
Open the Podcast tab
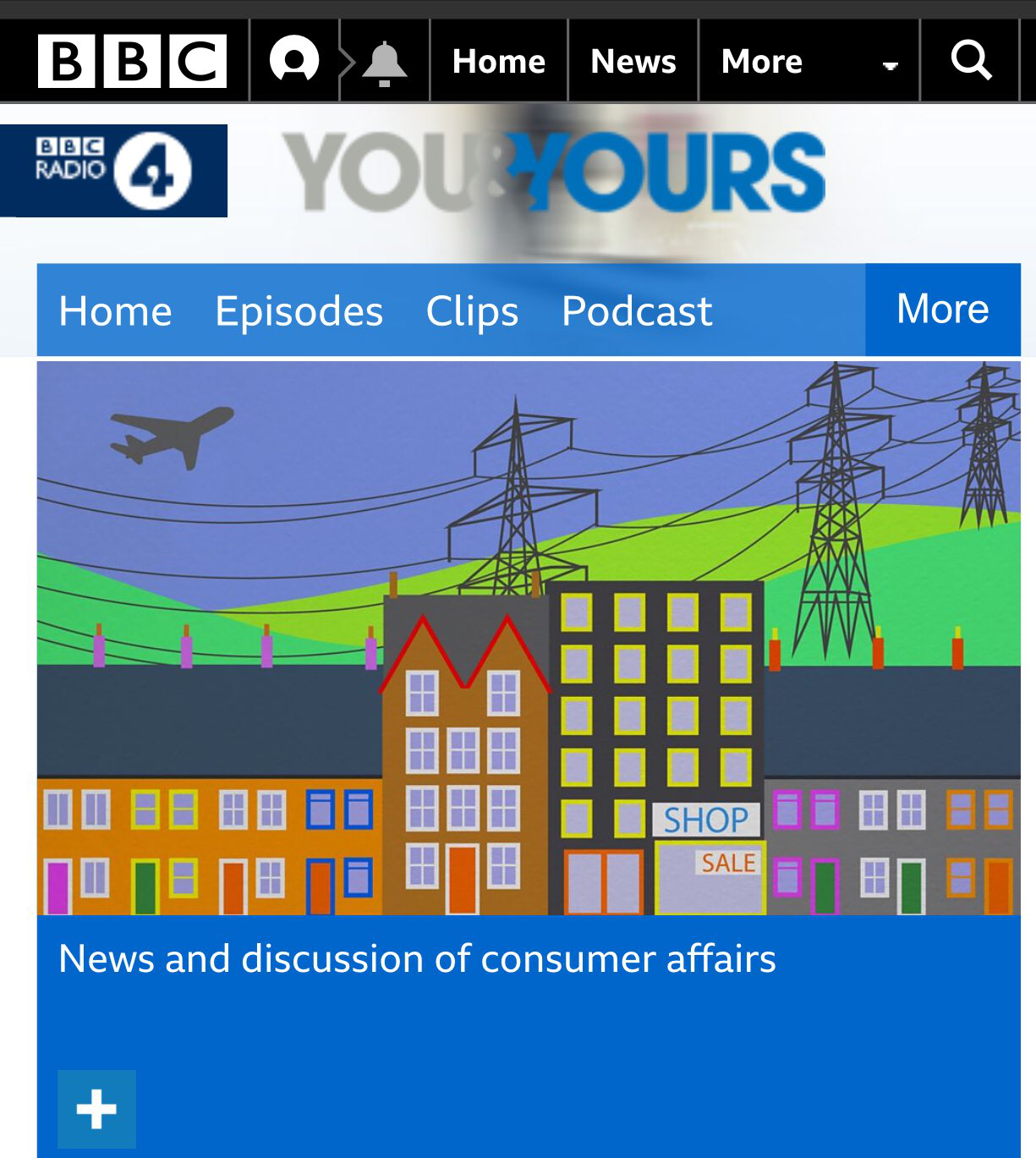637,310
